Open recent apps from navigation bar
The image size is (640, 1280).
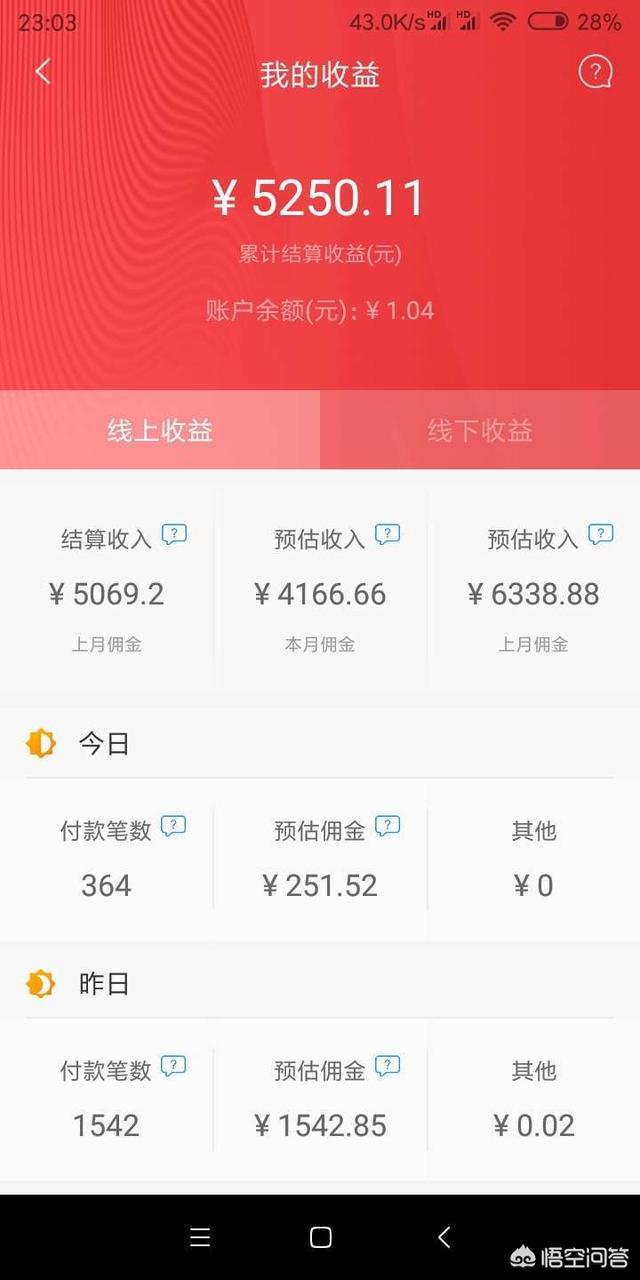pyautogui.click(x=200, y=1238)
